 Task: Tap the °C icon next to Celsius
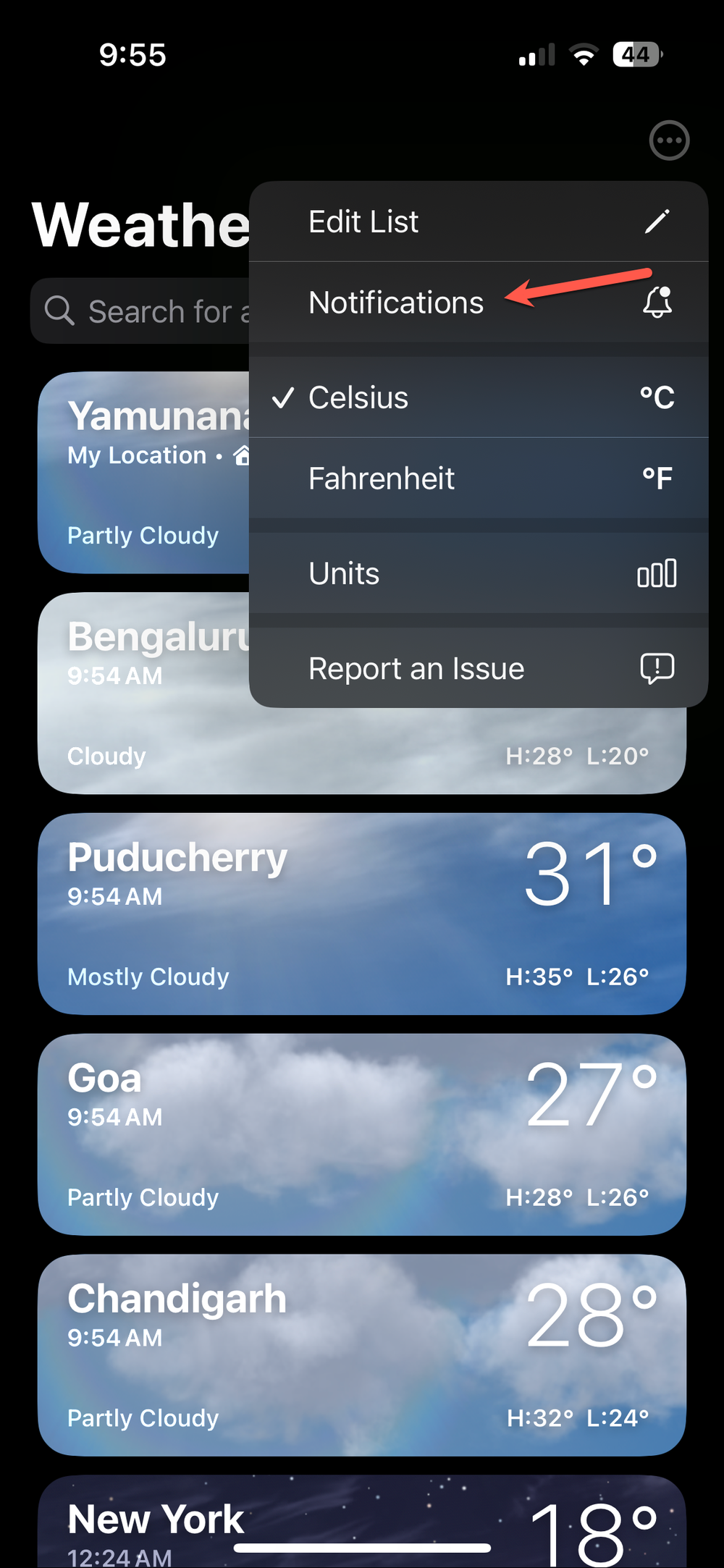[x=657, y=397]
